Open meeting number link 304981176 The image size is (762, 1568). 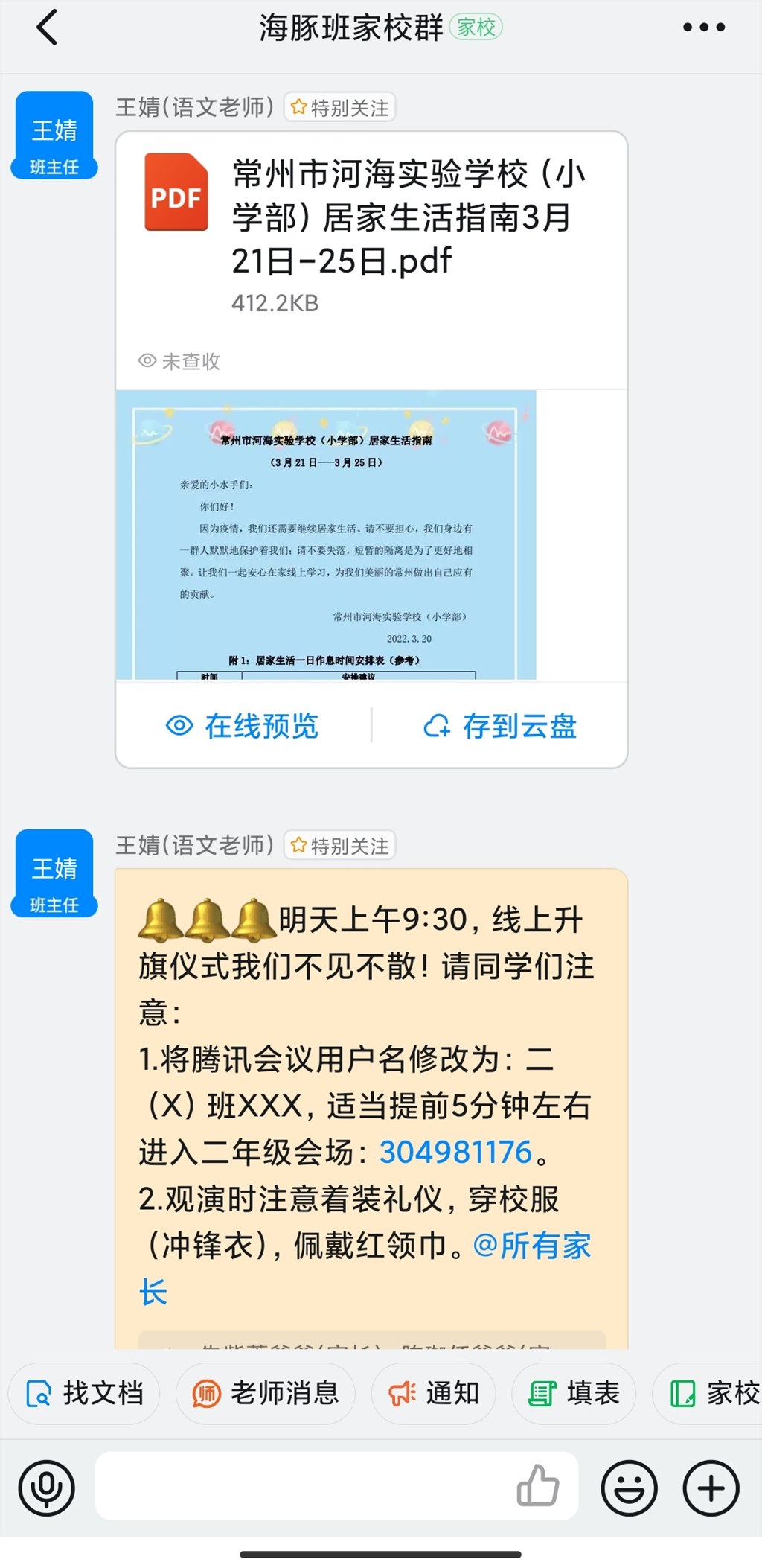click(455, 1152)
